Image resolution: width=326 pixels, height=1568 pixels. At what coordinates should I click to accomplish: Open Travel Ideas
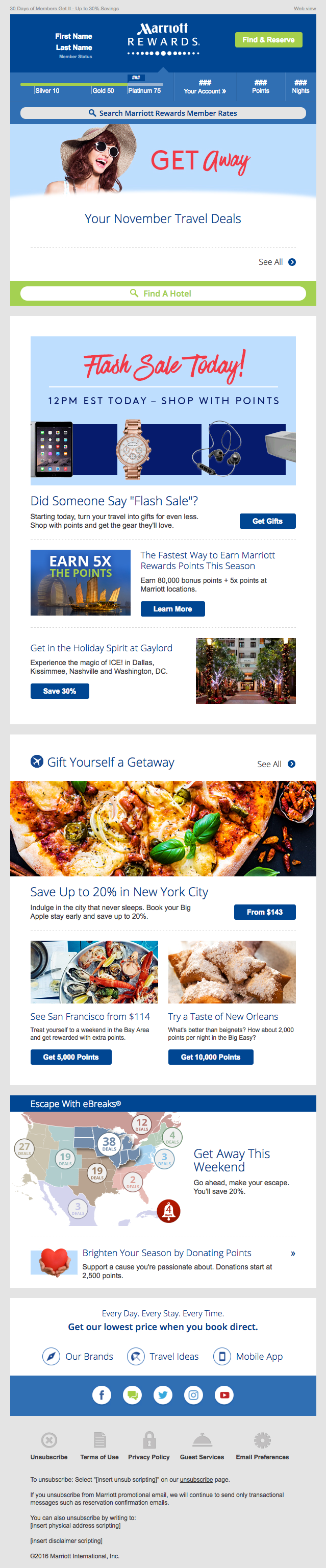tap(163, 1356)
